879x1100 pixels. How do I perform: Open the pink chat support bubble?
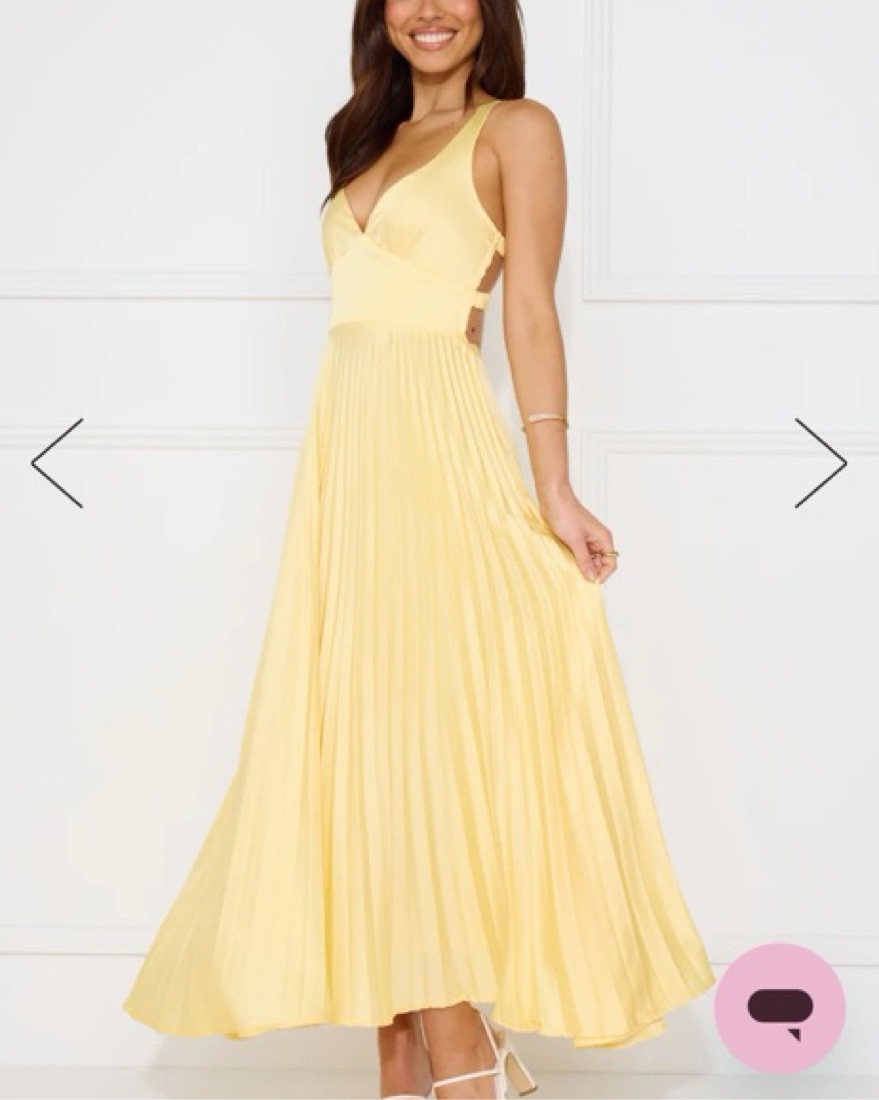tap(779, 1009)
